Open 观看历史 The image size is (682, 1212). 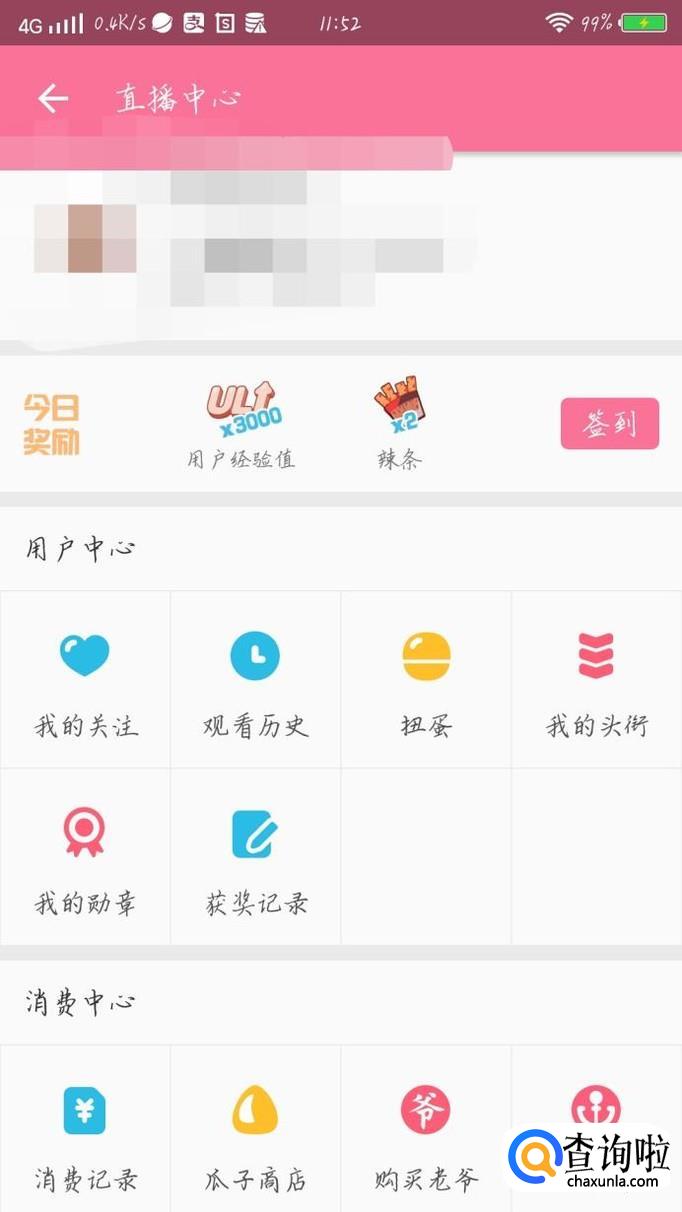[x=255, y=680]
